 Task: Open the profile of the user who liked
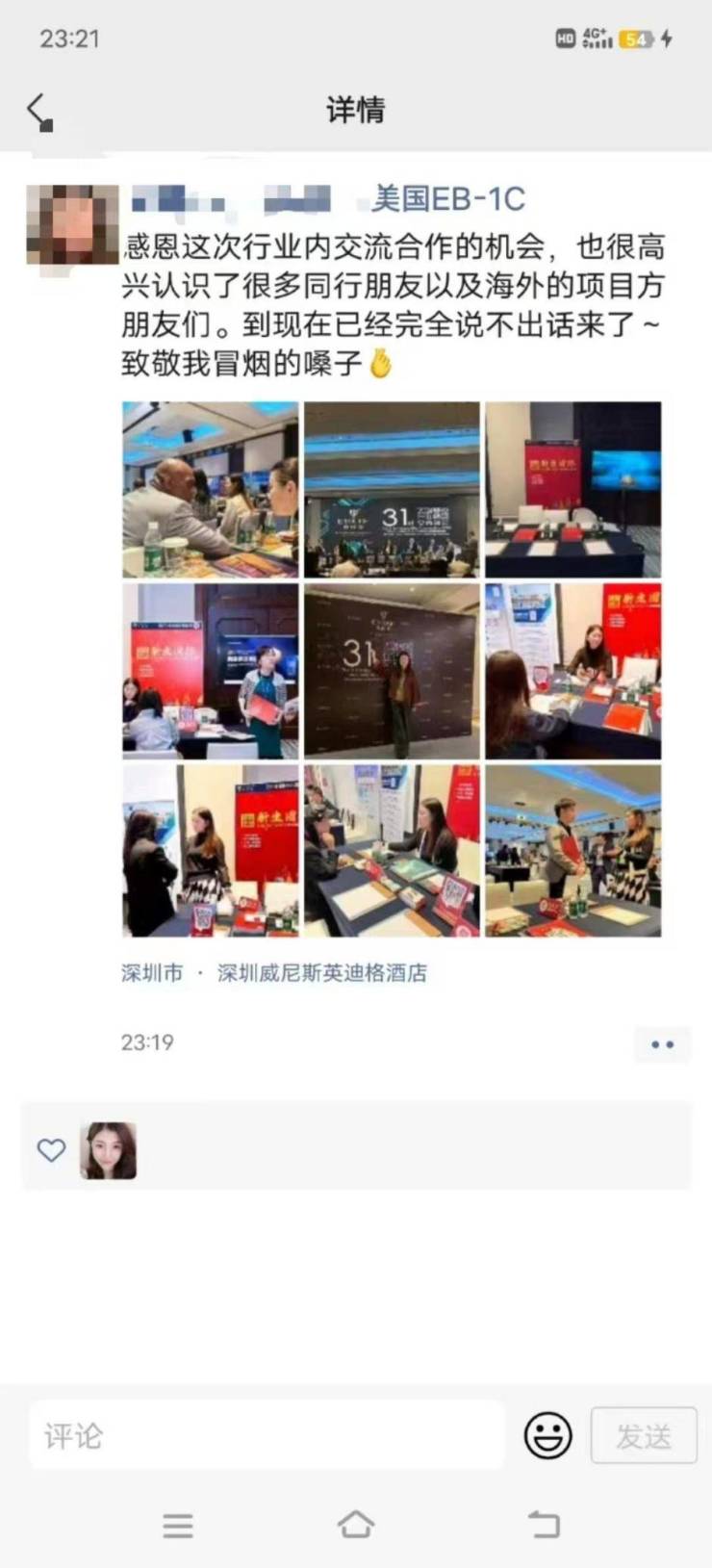[108, 1150]
